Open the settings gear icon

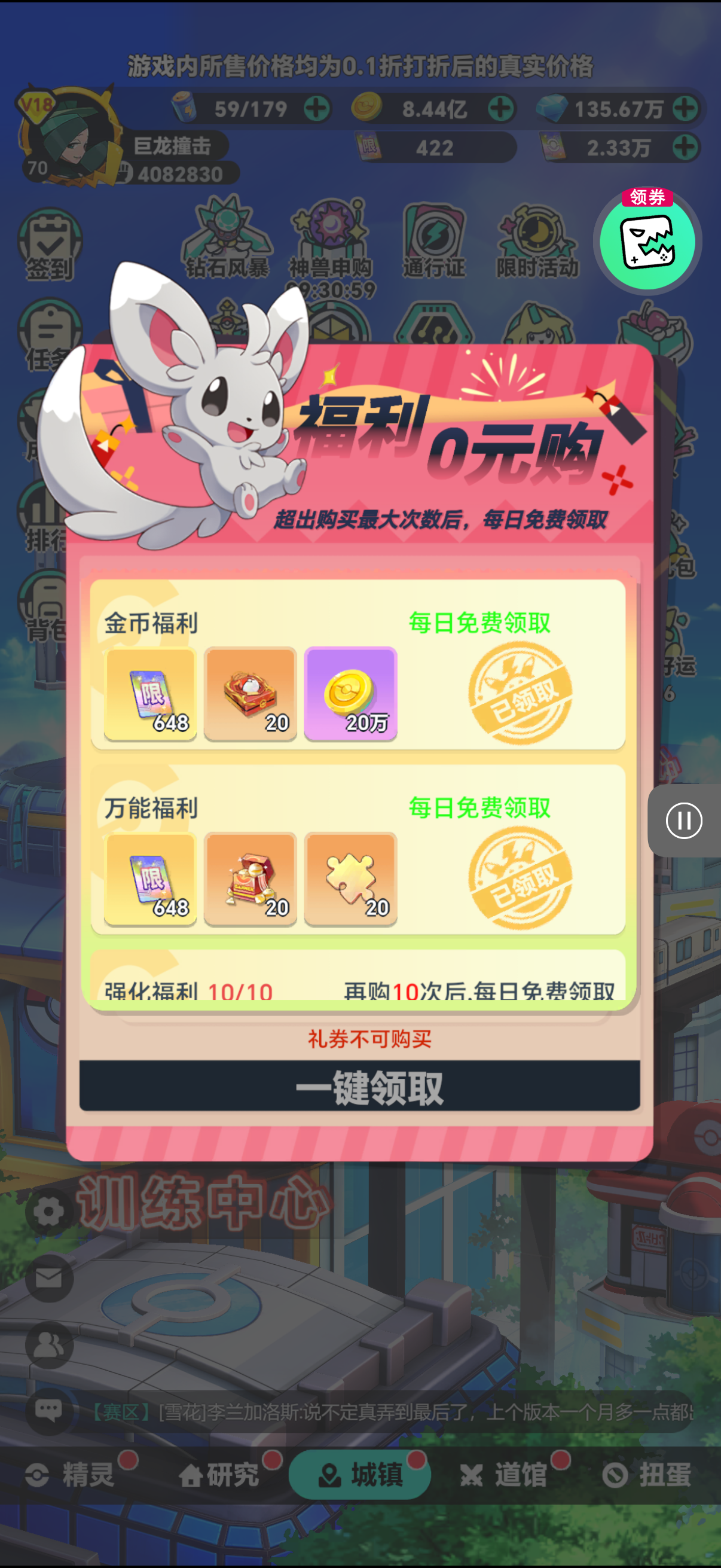[x=48, y=1212]
